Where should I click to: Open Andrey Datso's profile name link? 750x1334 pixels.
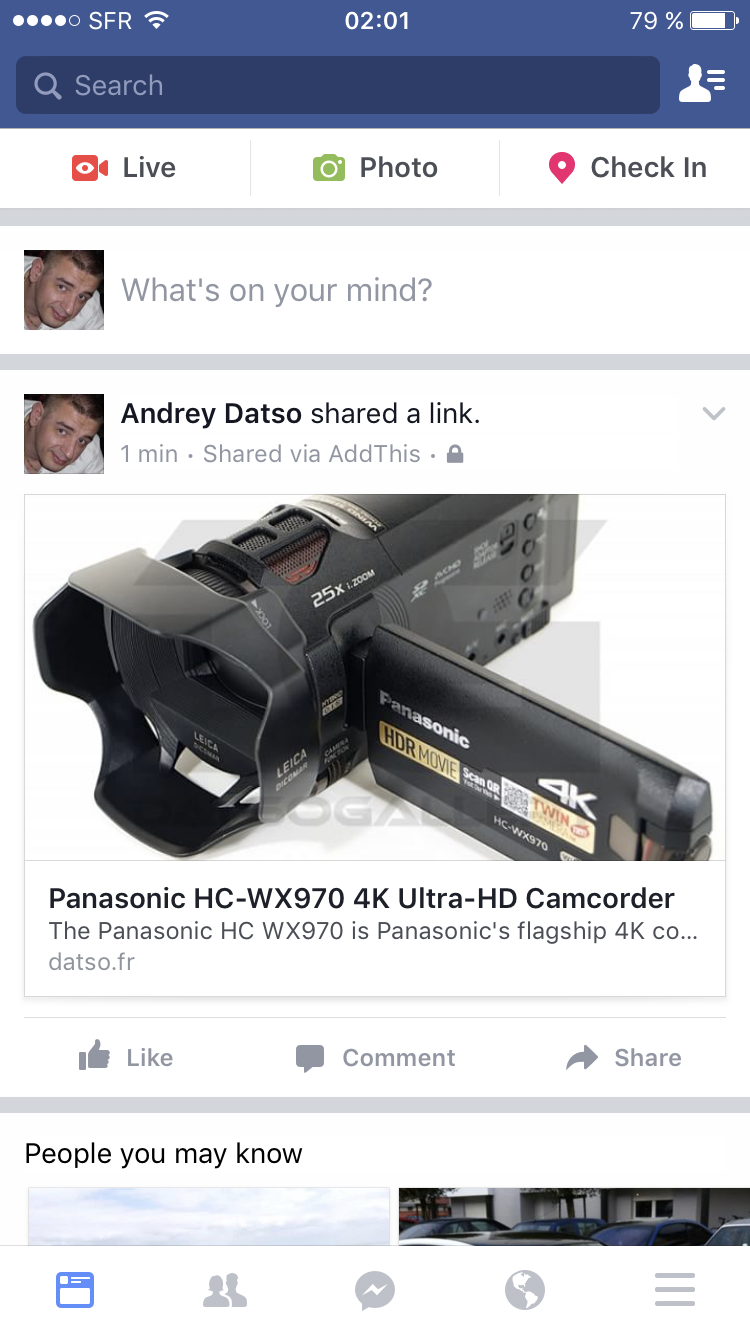(x=211, y=413)
